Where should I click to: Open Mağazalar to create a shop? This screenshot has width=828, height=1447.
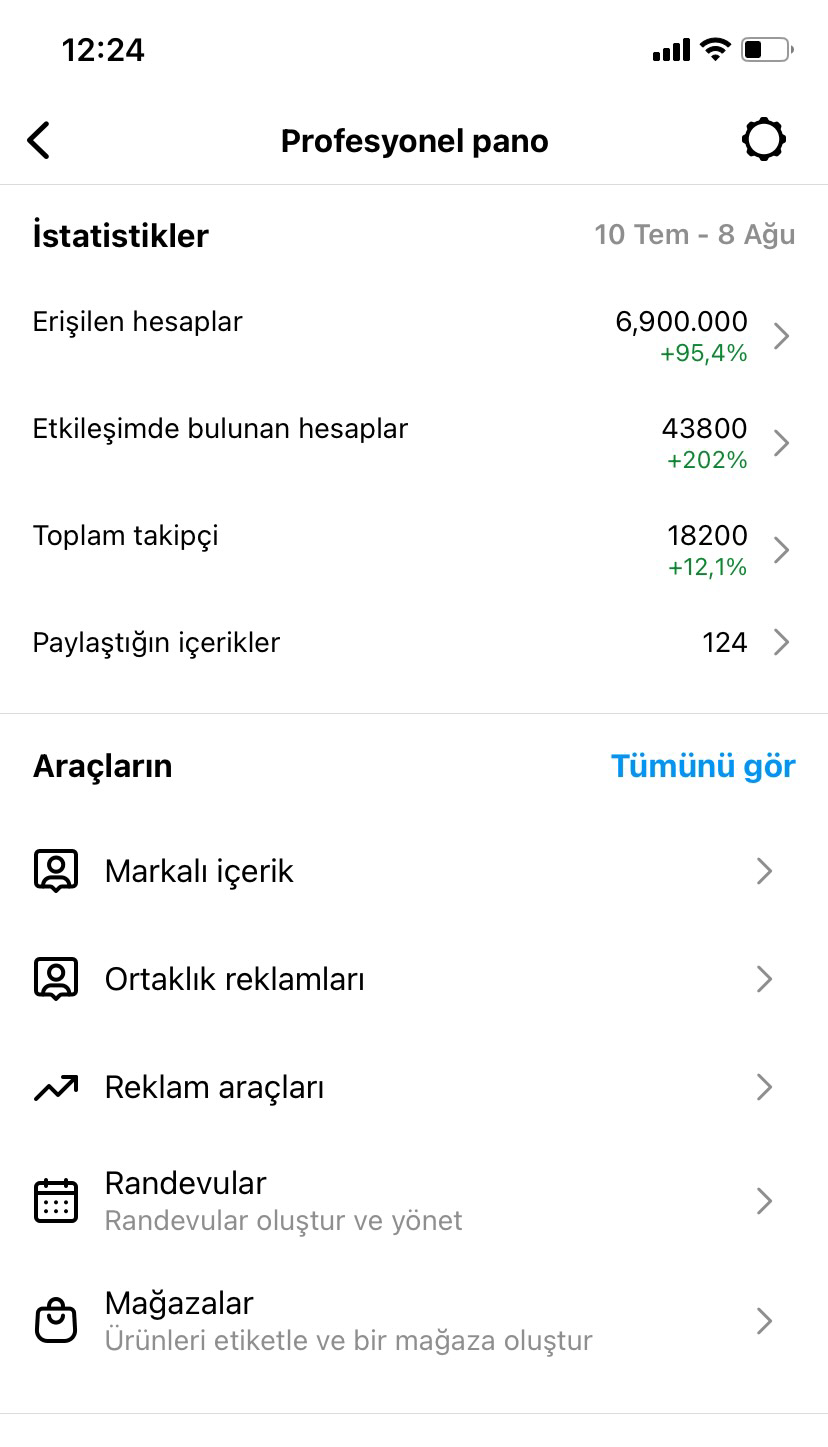414,1321
